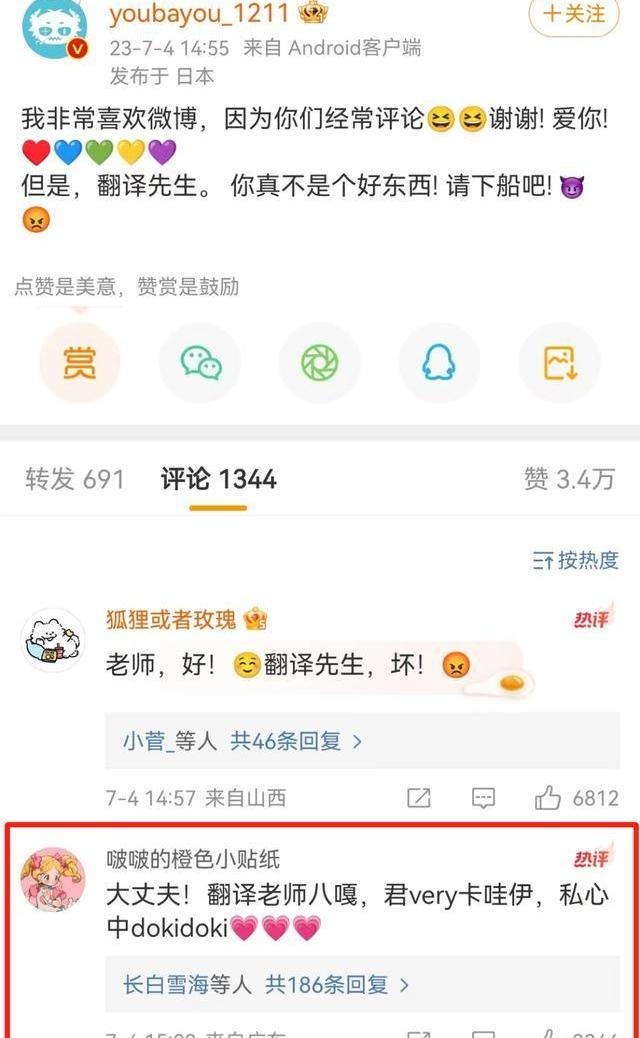Open 狐狸或者玫瑰's profile name
The width and height of the screenshot is (640, 1038).
coord(171,620)
